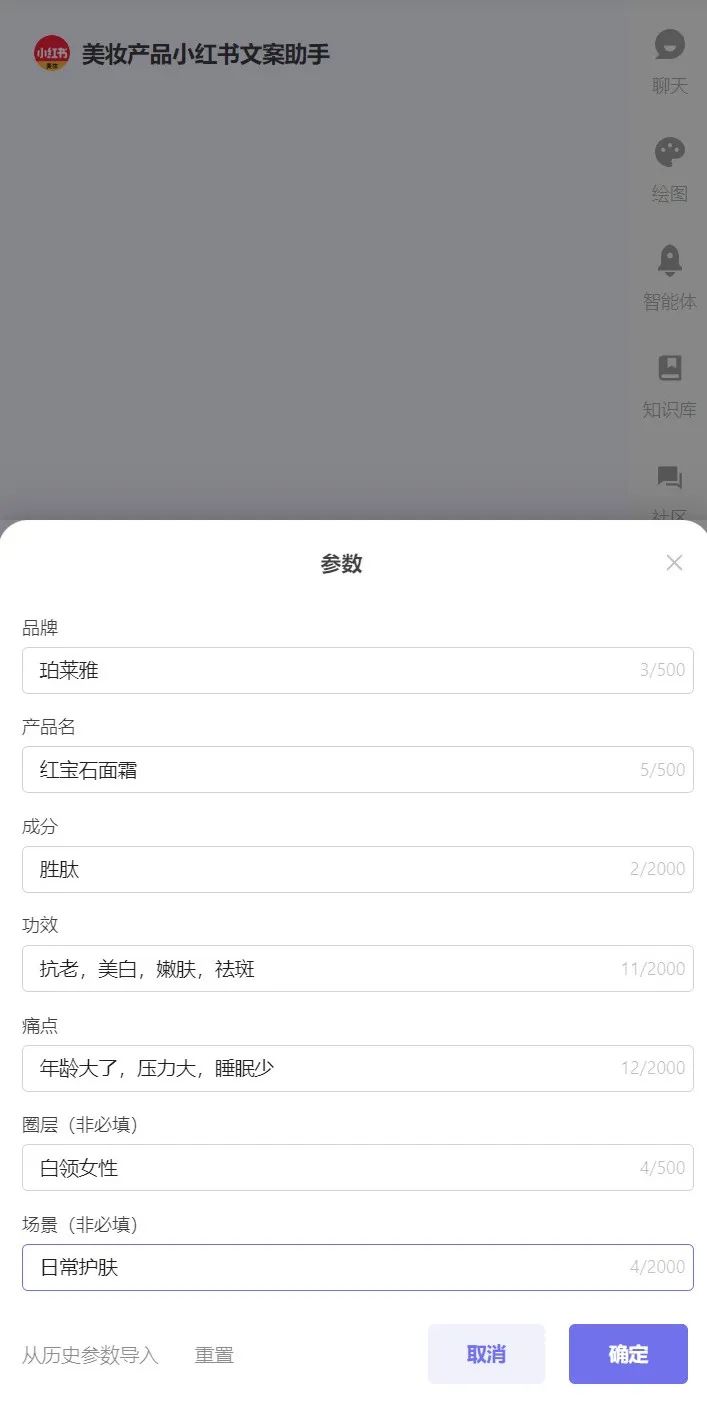Edit the 品牌 field

click(x=330, y=670)
